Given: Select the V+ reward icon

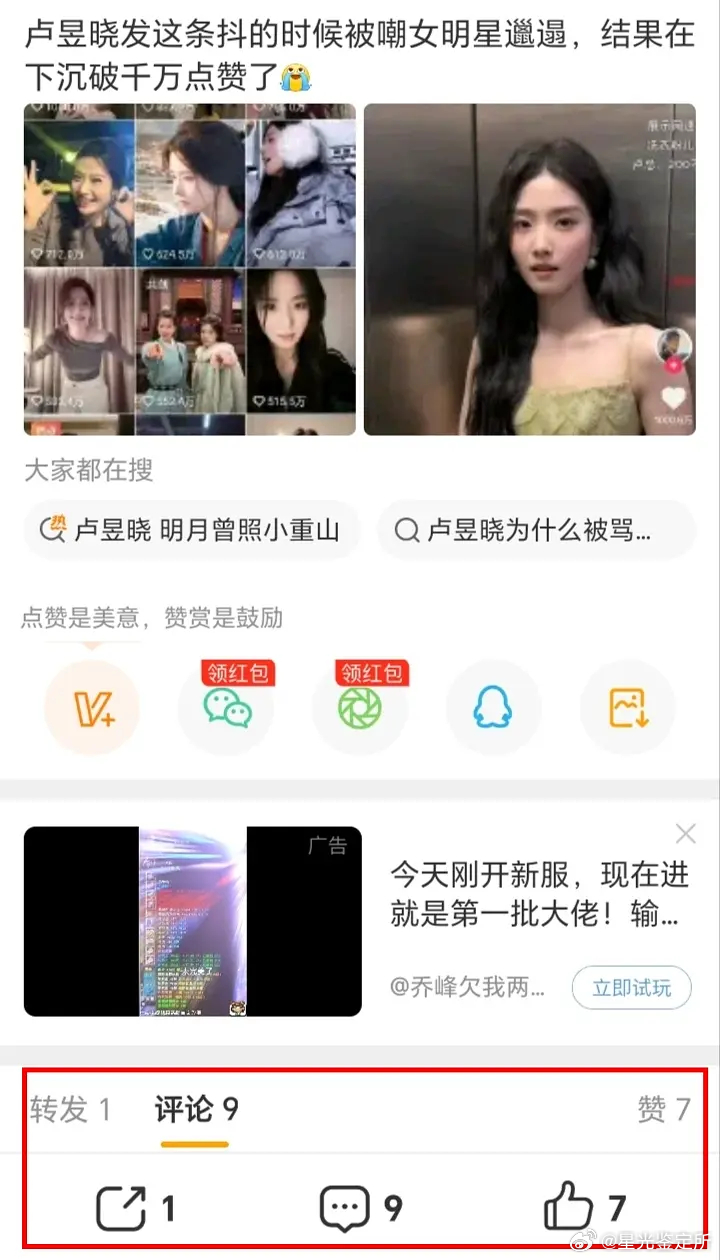Looking at the screenshot, I should [91, 706].
